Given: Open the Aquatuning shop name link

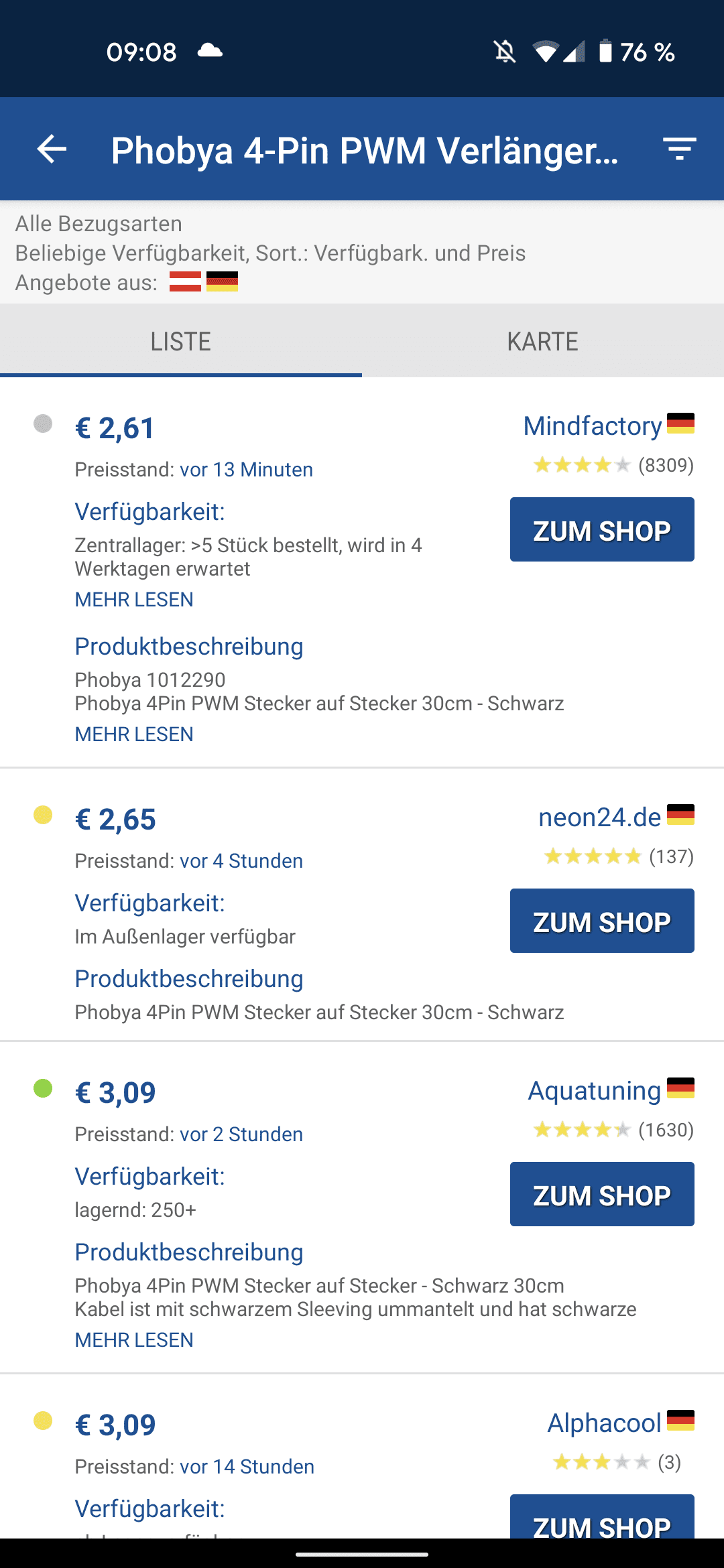Looking at the screenshot, I should pos(595,1091).
